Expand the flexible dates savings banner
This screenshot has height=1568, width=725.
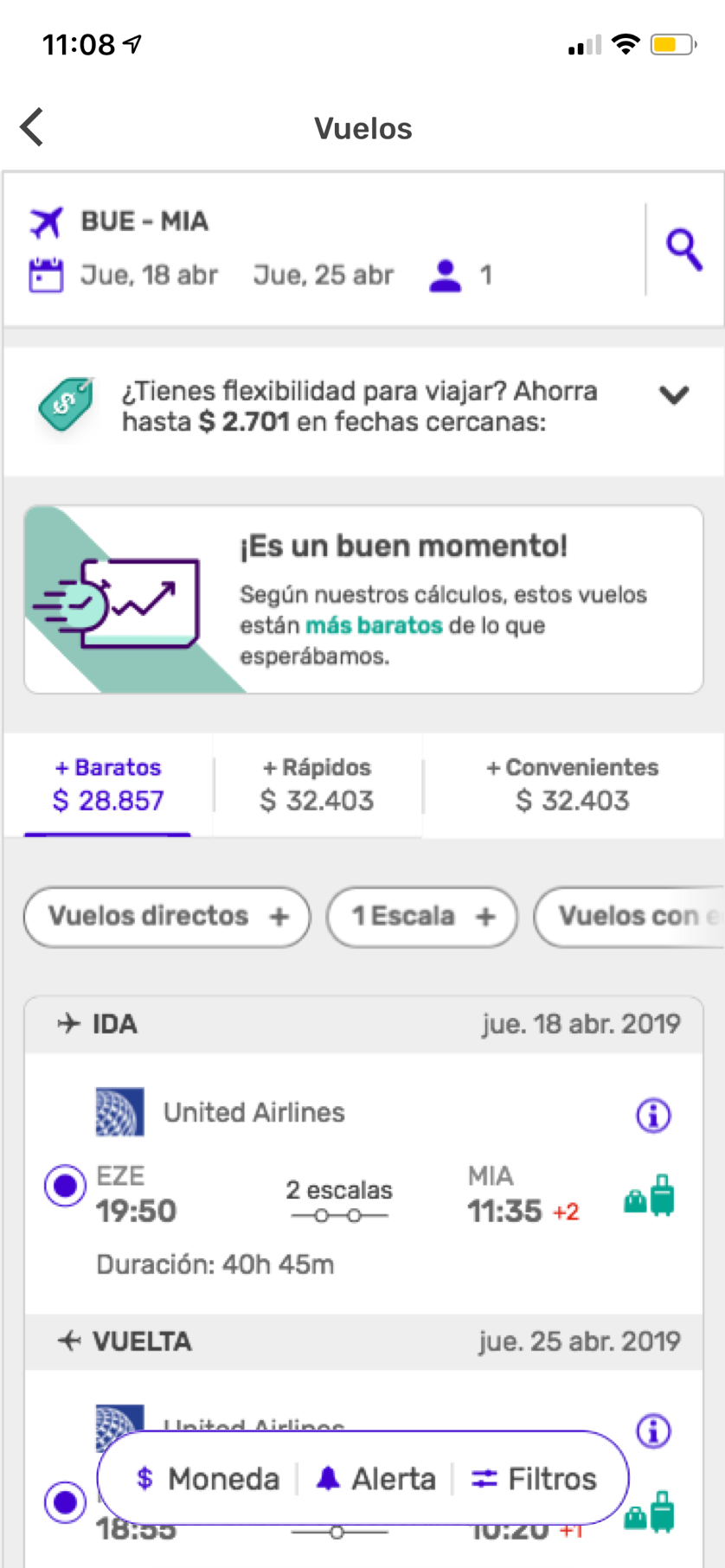[674, 395]
